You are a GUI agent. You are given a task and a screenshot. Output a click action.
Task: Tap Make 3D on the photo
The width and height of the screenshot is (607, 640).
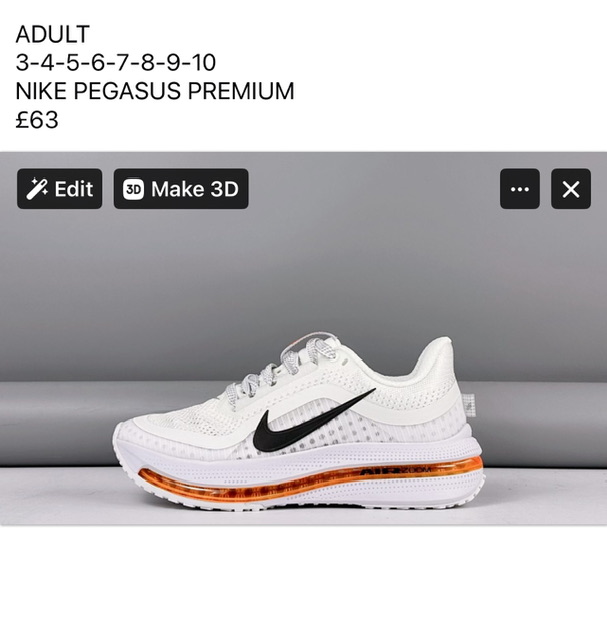[181, 189]
